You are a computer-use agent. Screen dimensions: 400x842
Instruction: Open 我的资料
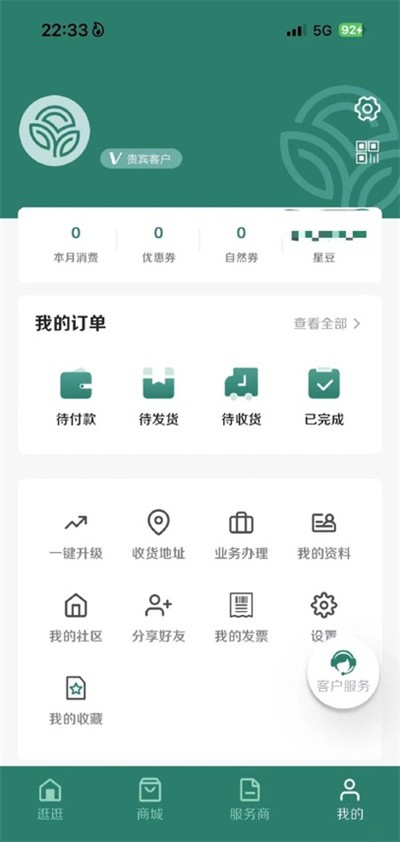tap(324, 535)
